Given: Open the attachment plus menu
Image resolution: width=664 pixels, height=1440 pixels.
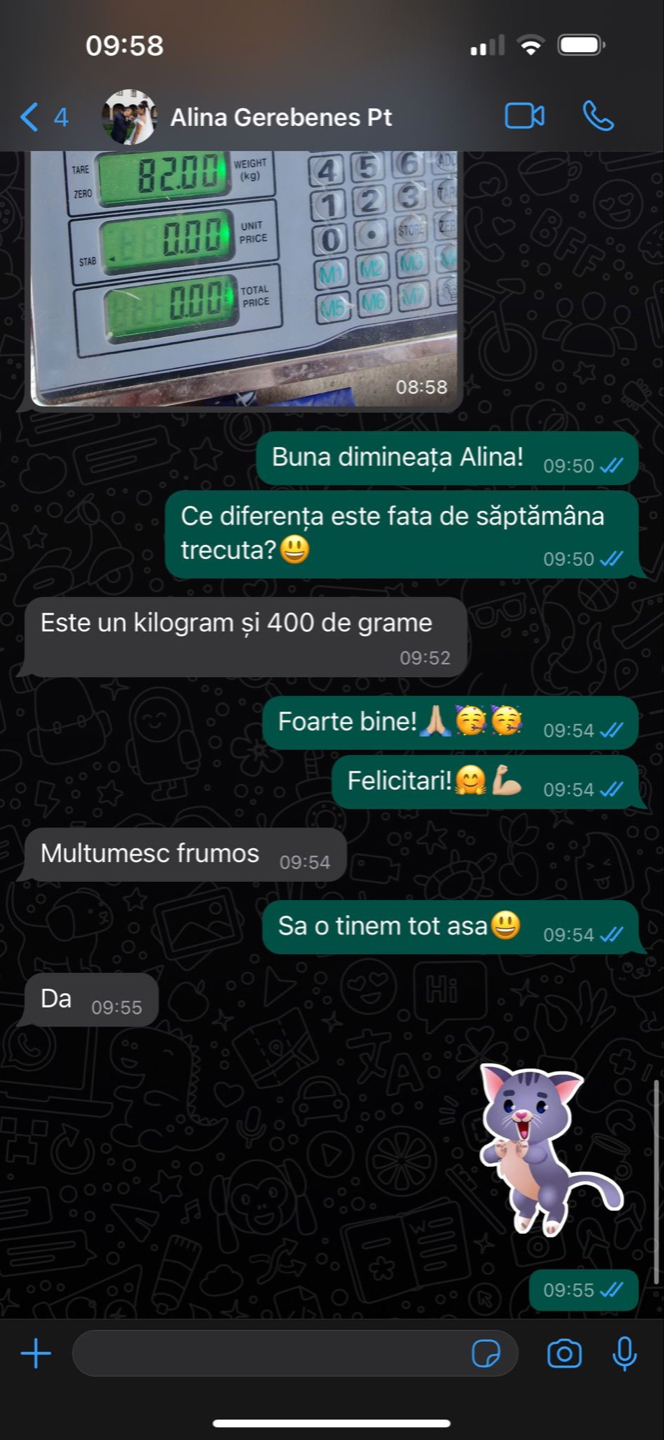Looking at the screenshot, I should point(36,1354).
